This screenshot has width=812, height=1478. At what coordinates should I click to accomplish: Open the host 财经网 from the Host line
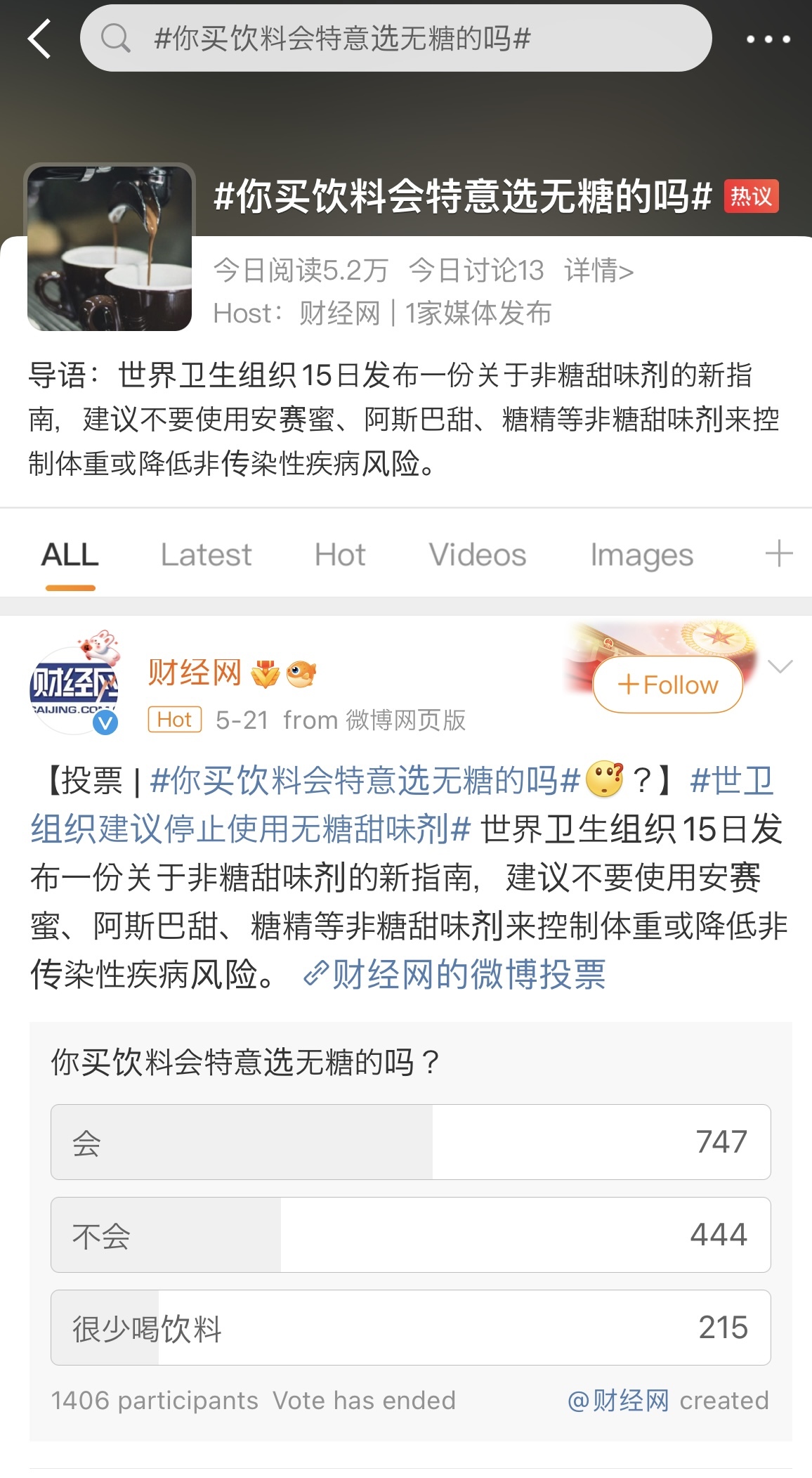(x=339, y=313)
